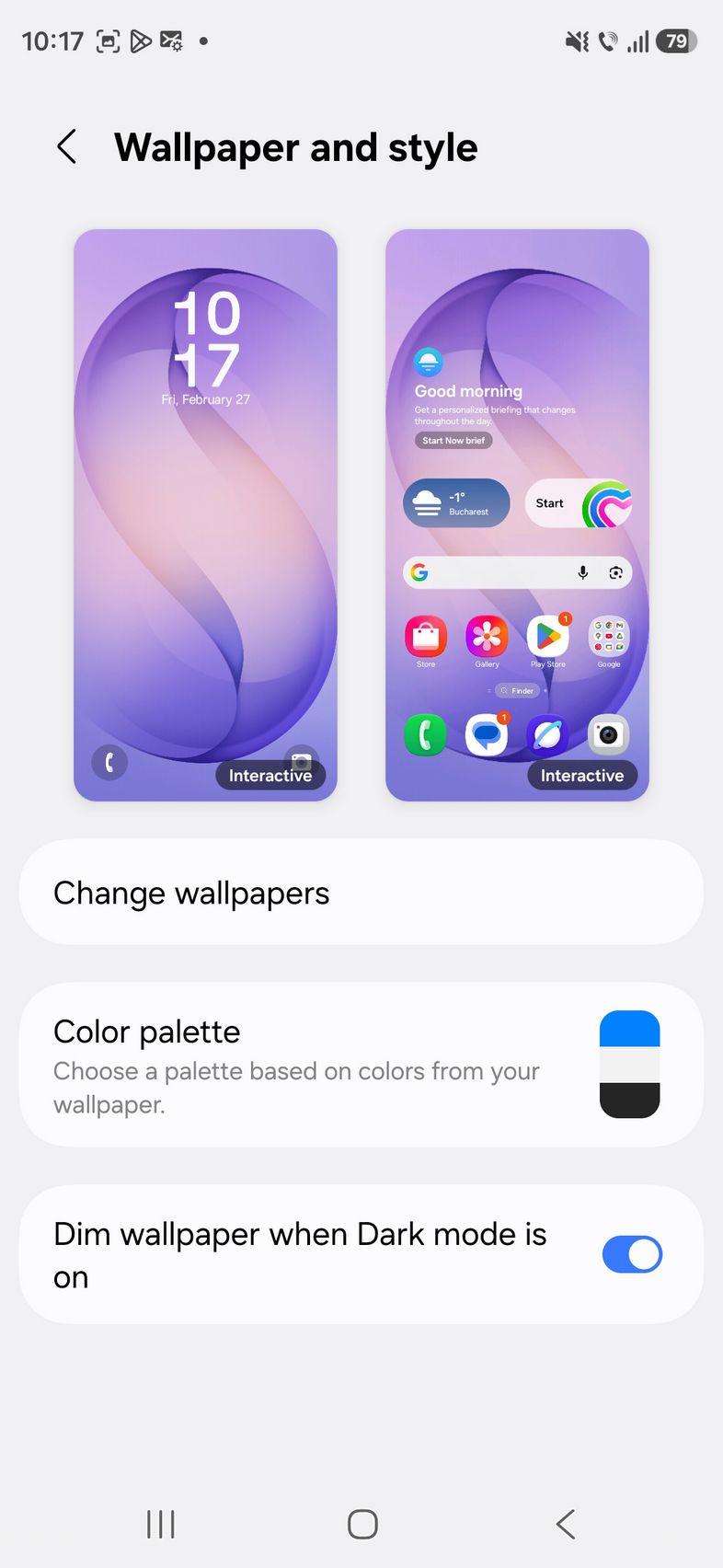Open Change wallpapers
This screenshot has height=1568, width=723.
(x=361, y=893)
